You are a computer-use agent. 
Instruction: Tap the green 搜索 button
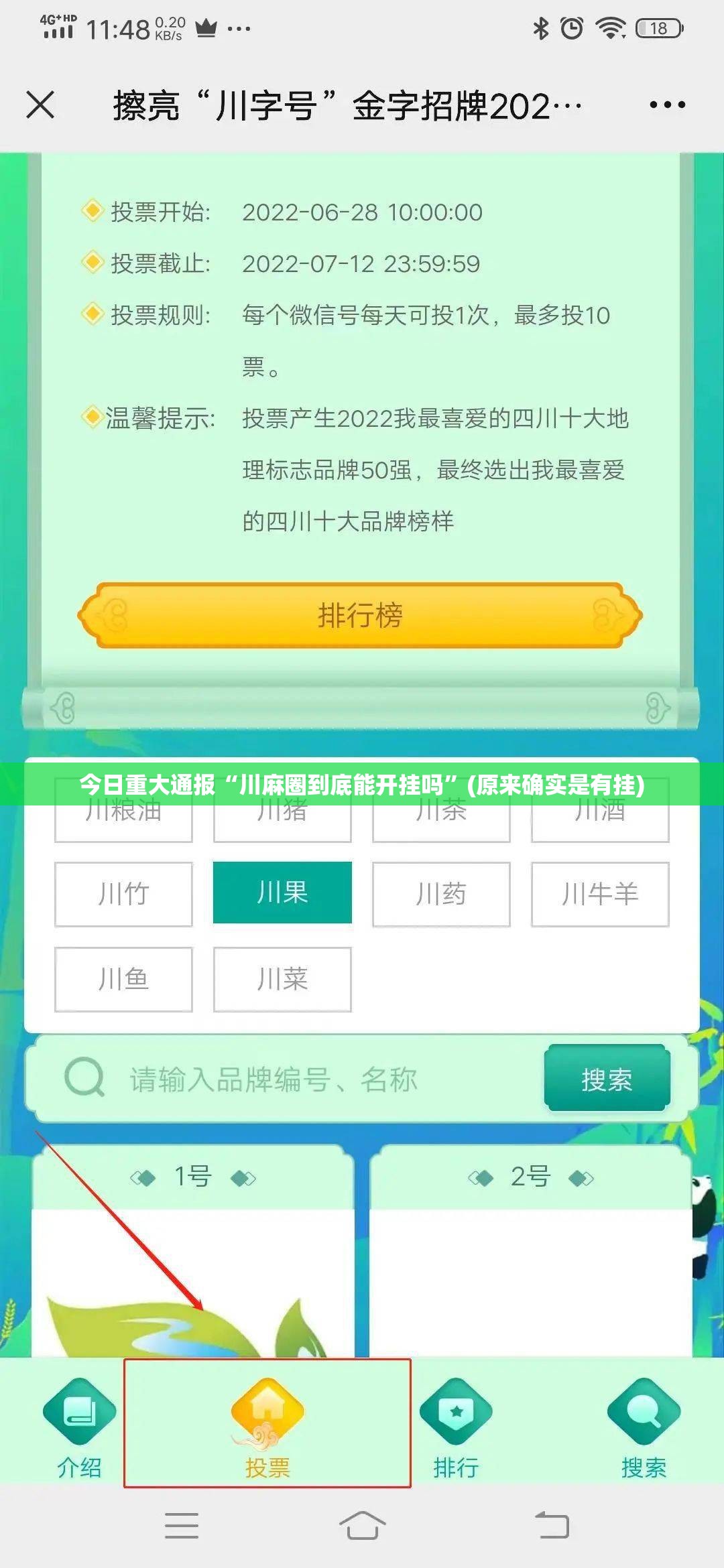coord(607,1080)
